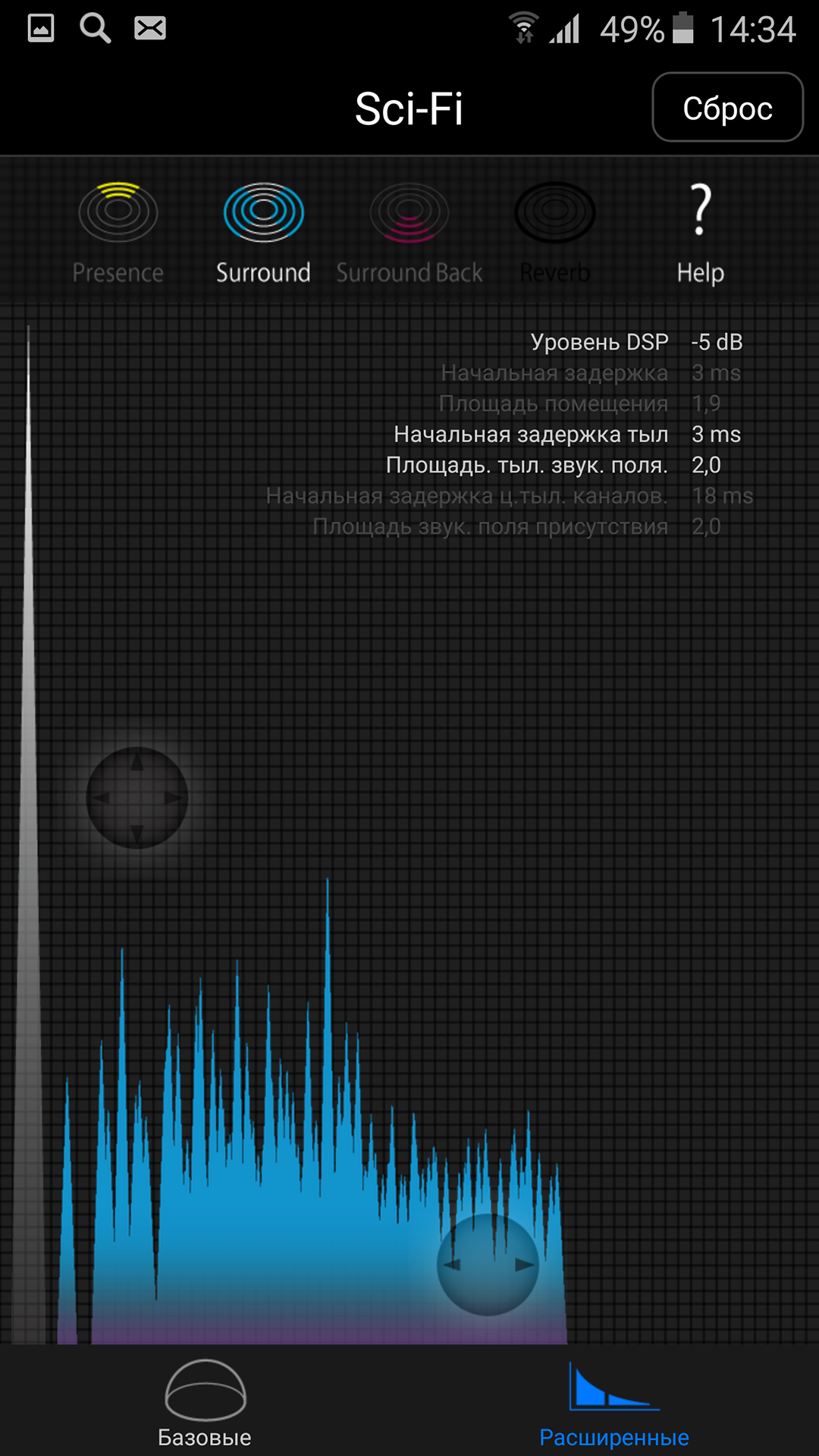Open the Расширенные tab
Viewport: 819px width, 1456px height.
click(x=614, y=1403)
